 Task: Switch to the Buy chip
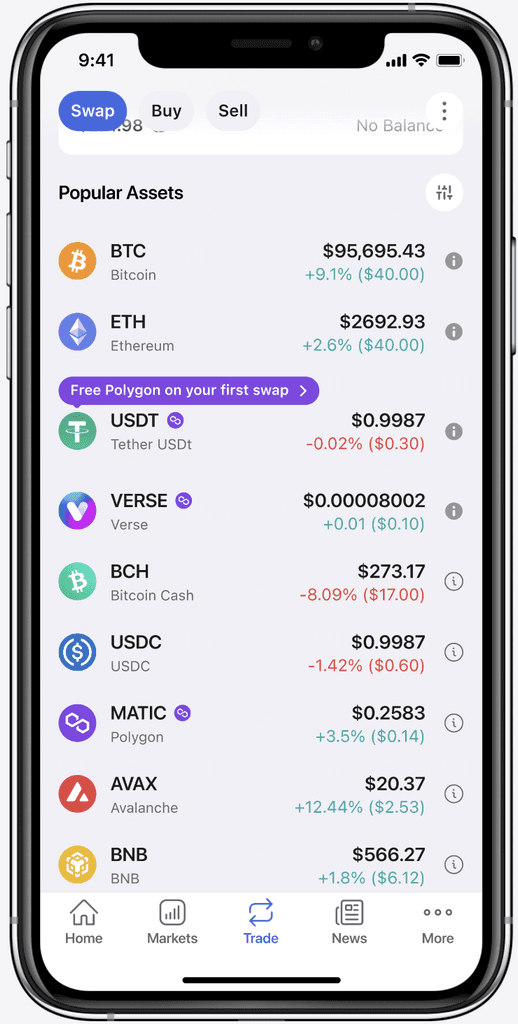166,111
